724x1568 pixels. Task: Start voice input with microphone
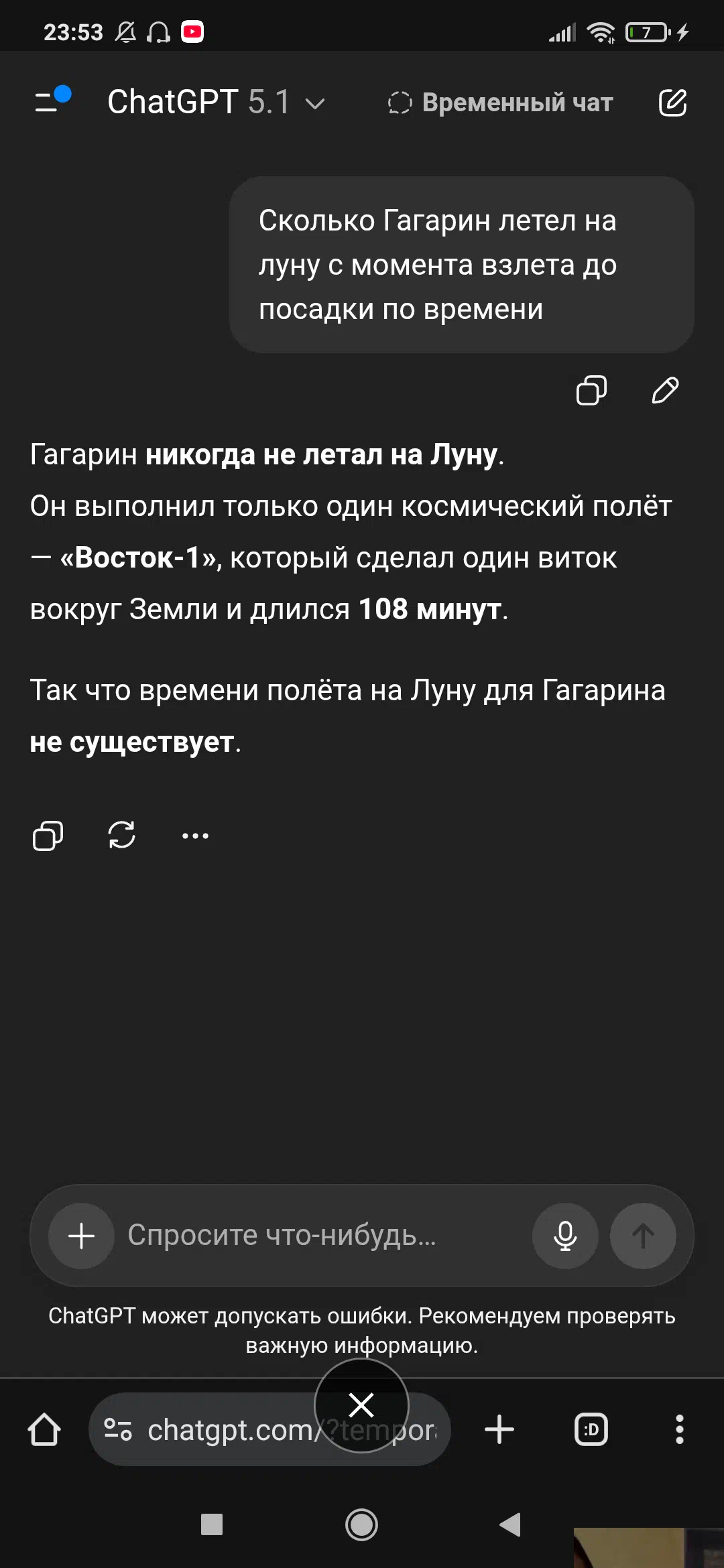(x=565, y=1236)
